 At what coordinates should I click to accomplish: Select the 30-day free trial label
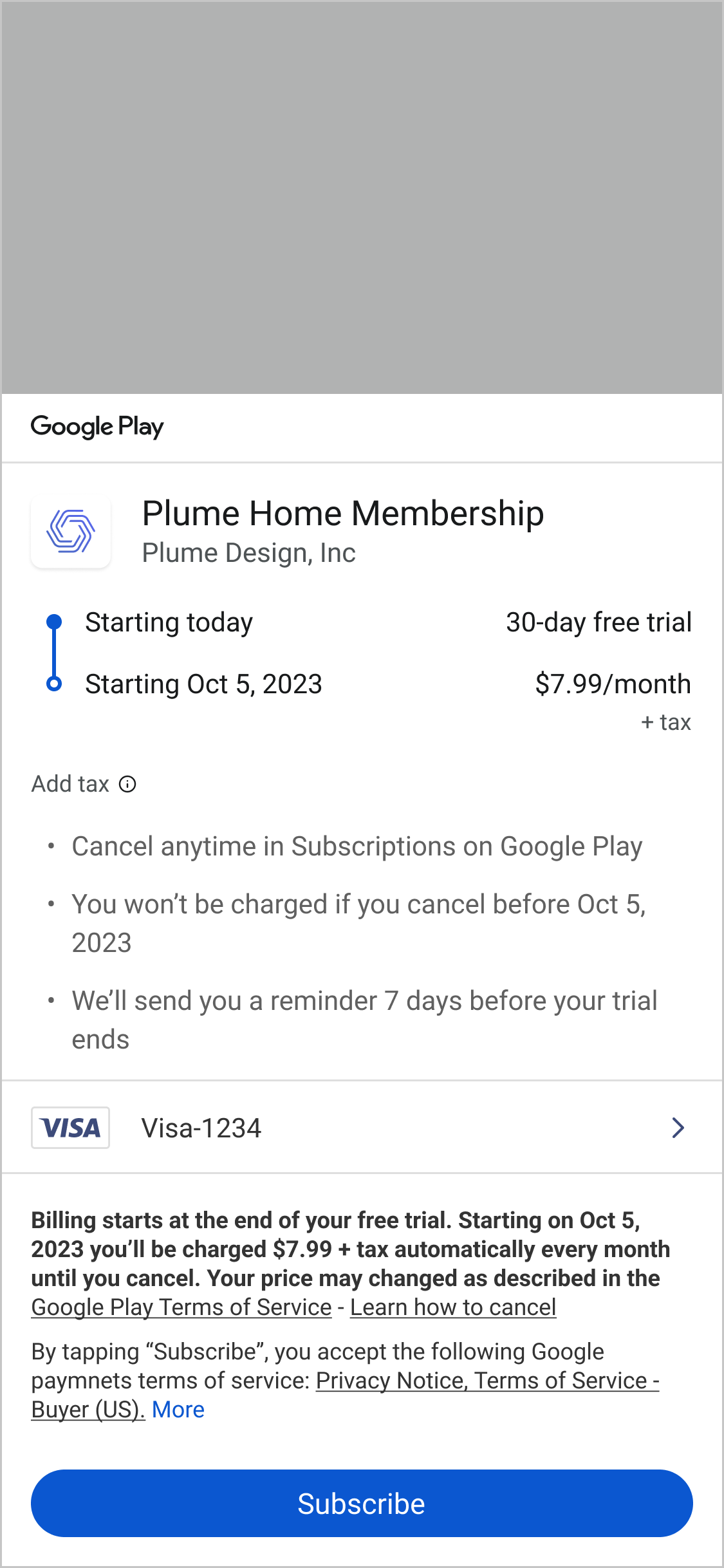pyautogui.click(x=597, y=622)
